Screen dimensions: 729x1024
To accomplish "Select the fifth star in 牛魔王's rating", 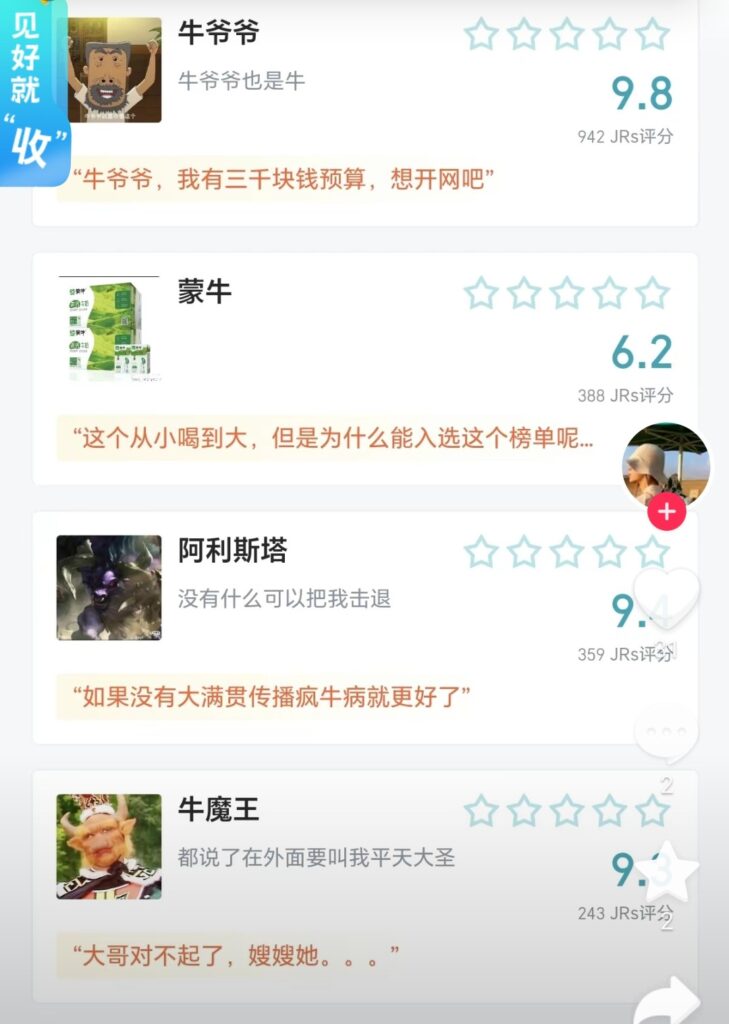I will (650, 812).
